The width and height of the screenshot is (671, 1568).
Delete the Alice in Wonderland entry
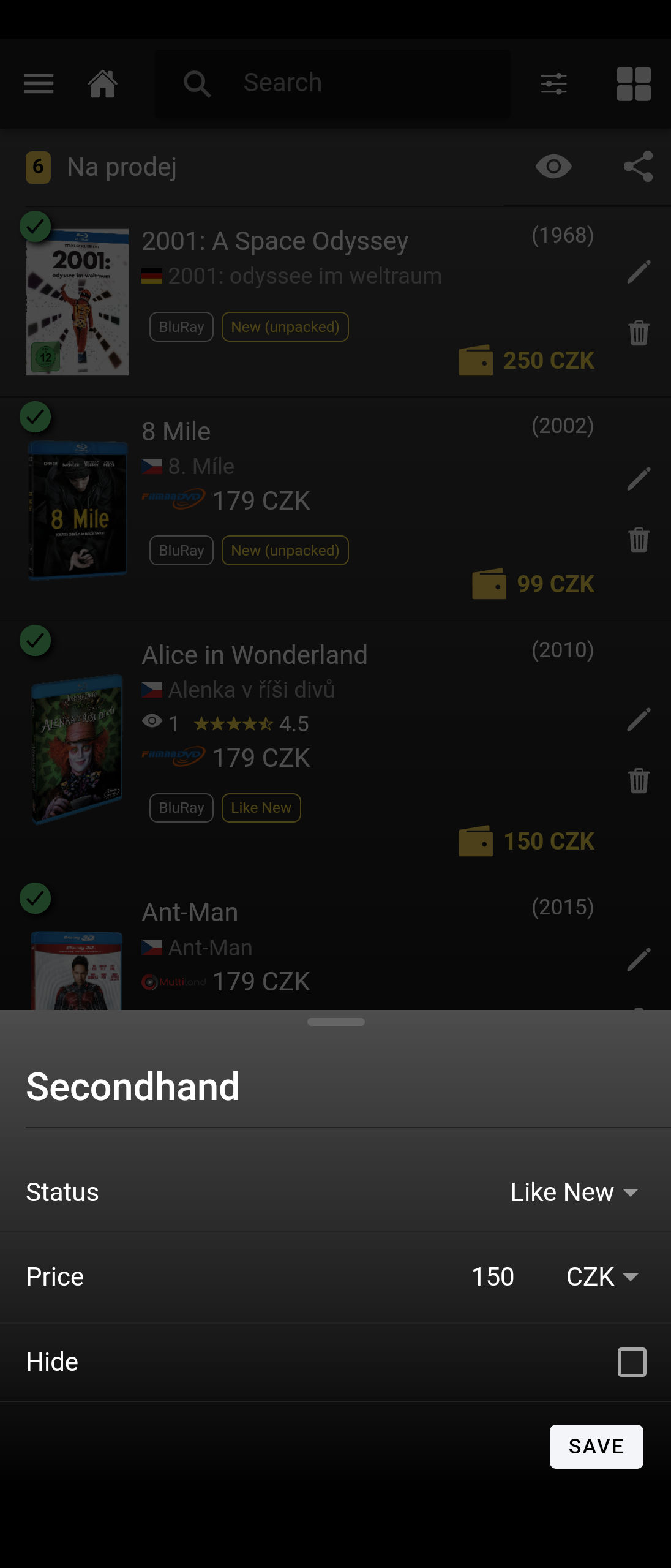[x=638, y=781]
